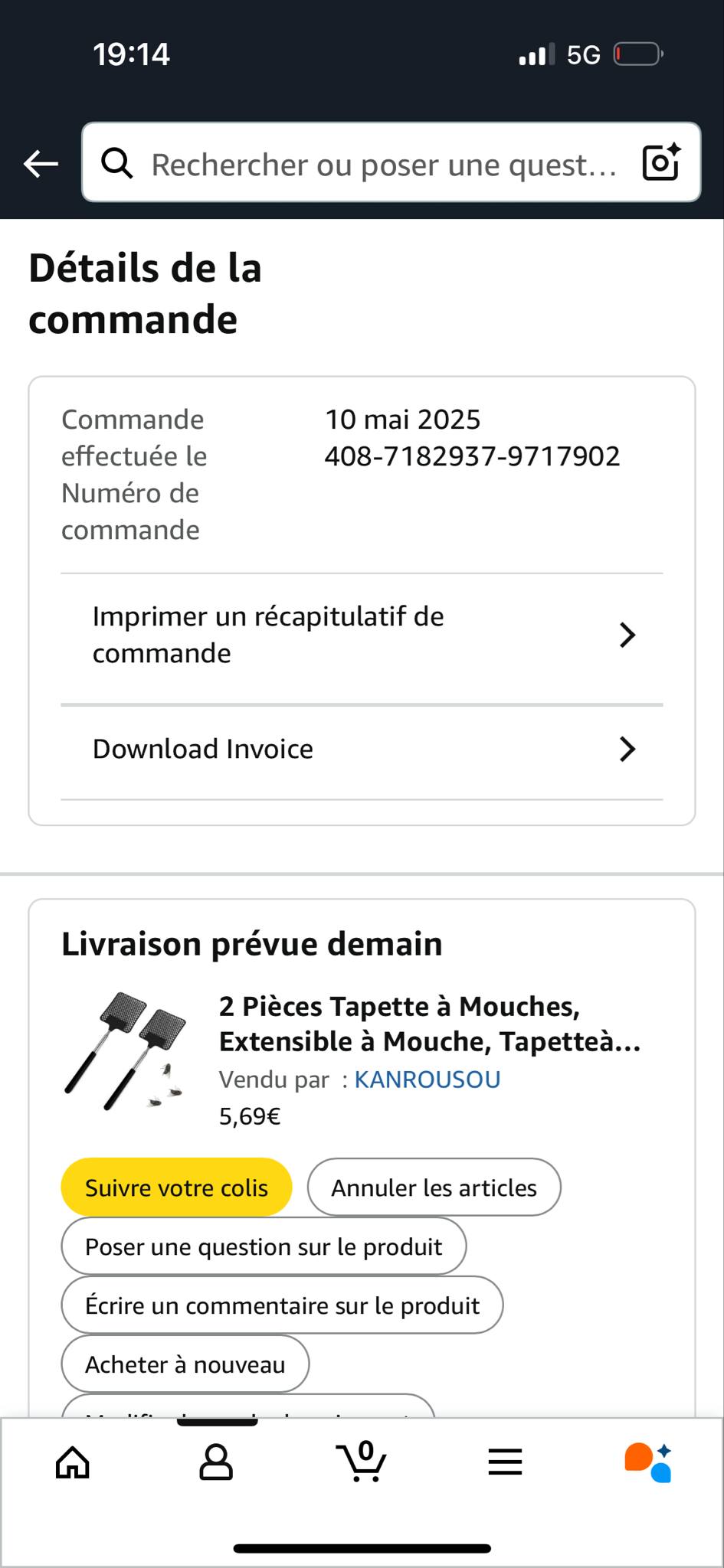Open the Download Invoice row
This screenshot has height=1568, width=724.
(362, 749)
